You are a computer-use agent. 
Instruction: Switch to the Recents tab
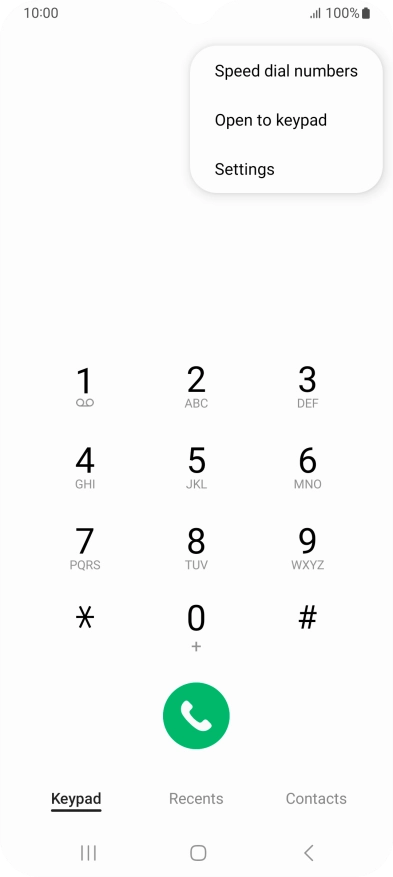coord(196,798)
